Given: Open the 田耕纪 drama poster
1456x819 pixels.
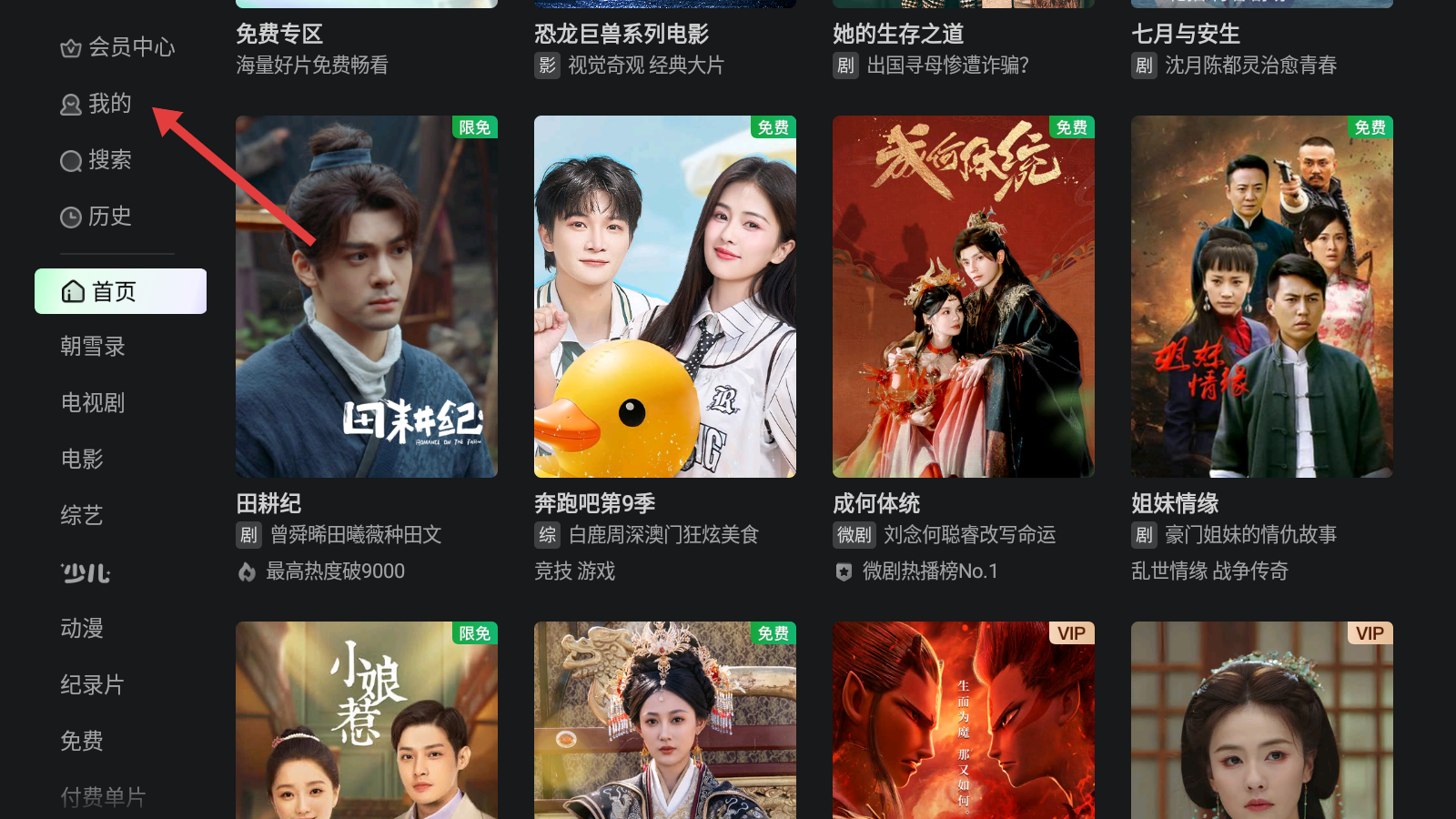Looking at the screenshot, I should point(366,297).
